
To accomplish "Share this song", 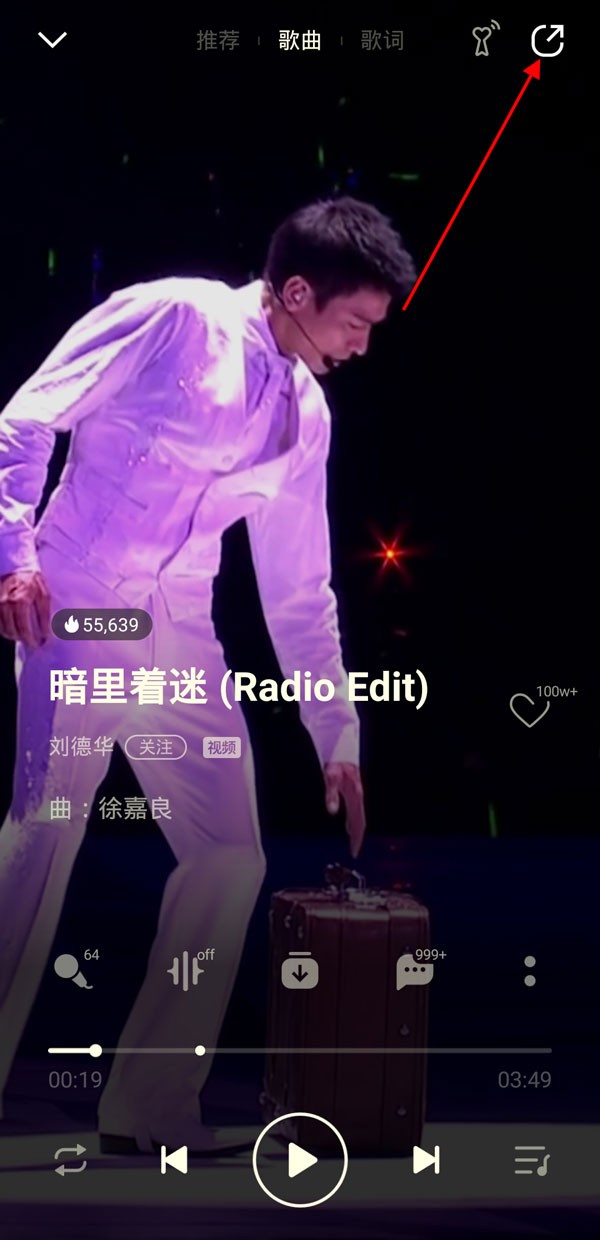I will [x=547, y=41].
